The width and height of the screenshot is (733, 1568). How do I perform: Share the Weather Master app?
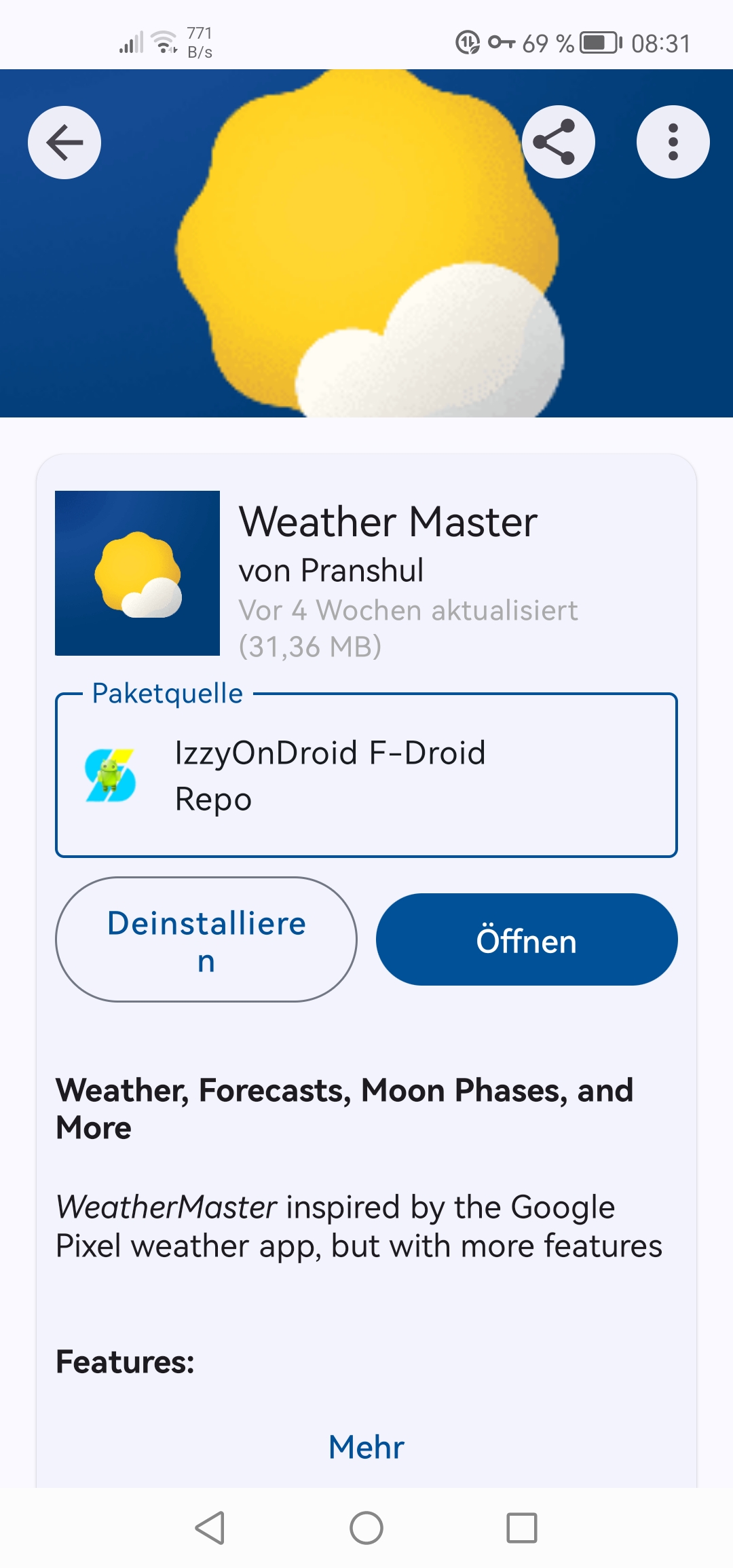point(558,143)
